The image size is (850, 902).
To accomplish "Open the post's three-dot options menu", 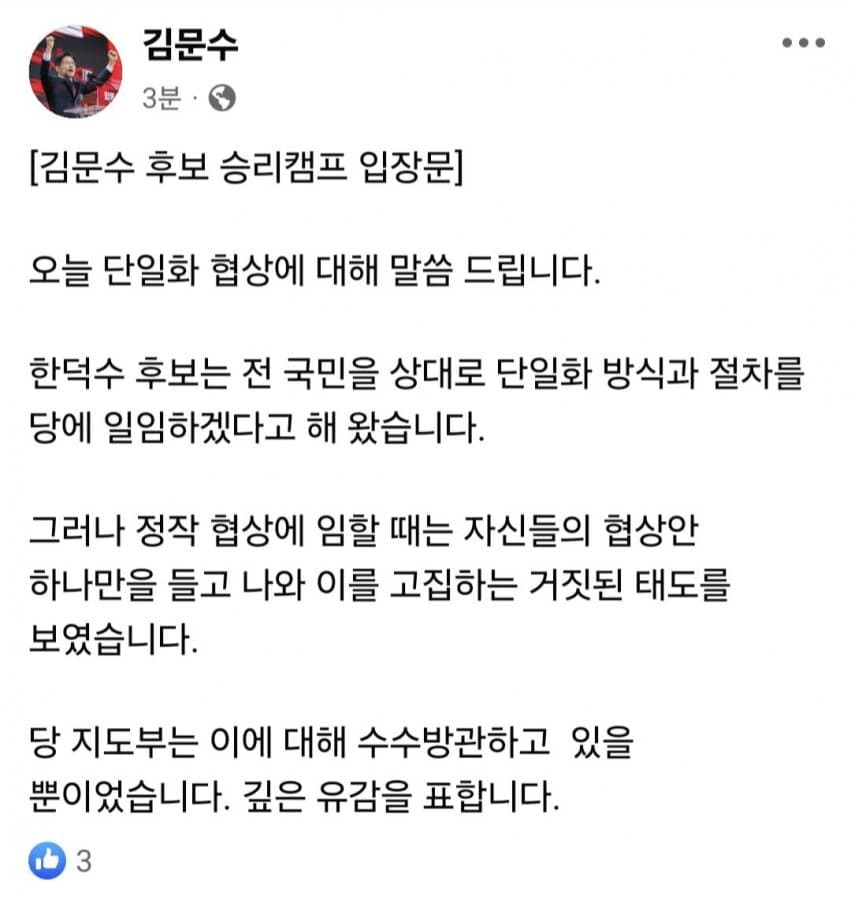I will point(802,44).
